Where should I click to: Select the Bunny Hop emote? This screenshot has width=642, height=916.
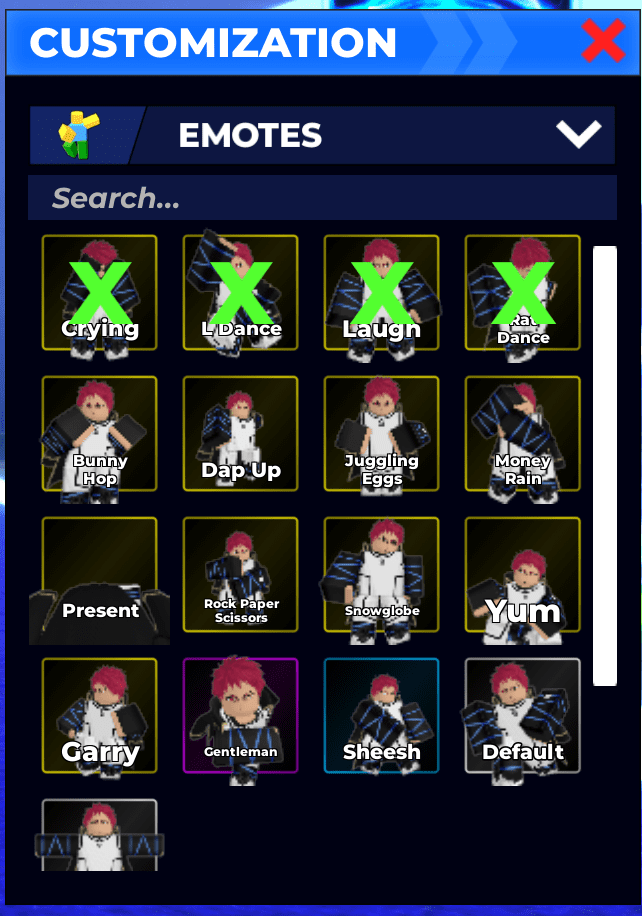tap(100, 434)
